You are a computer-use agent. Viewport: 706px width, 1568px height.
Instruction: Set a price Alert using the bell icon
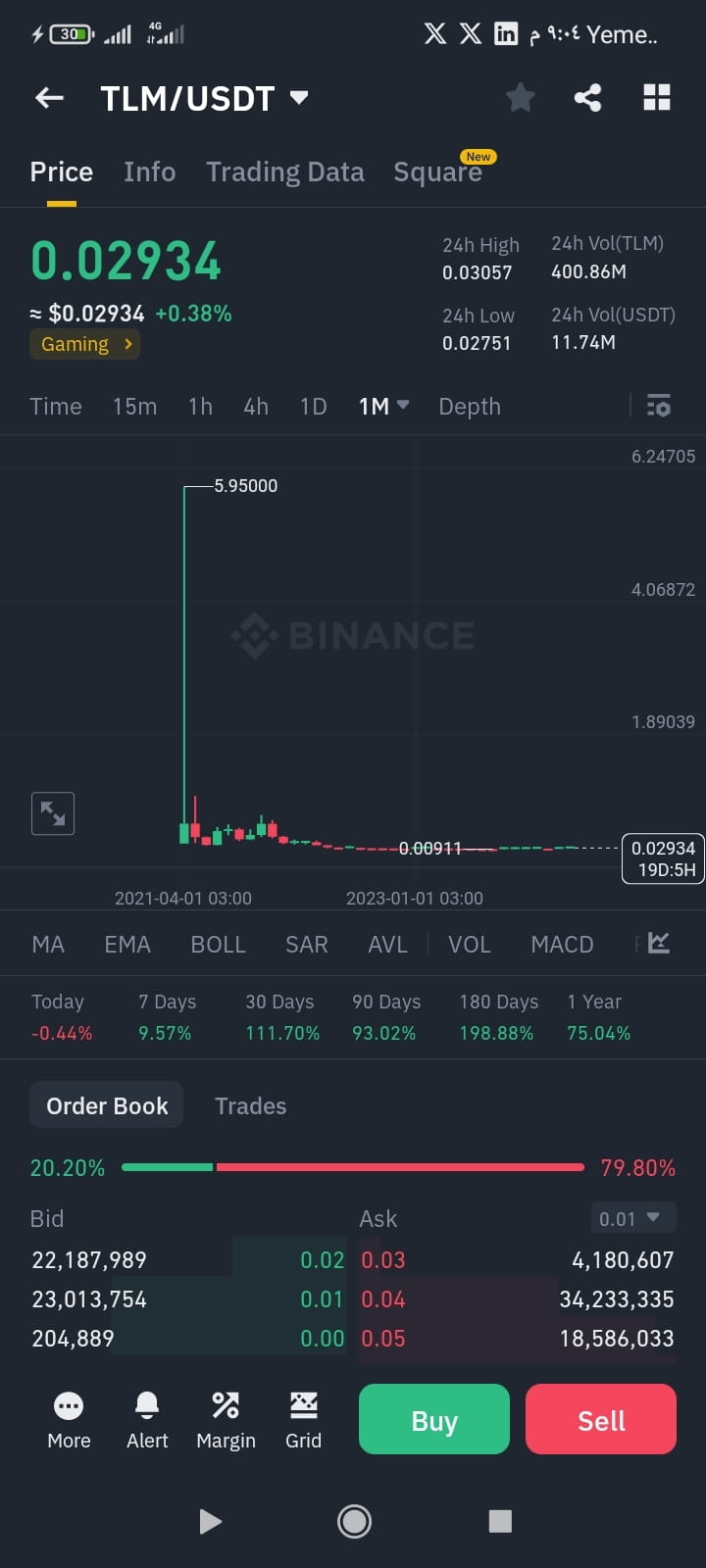tap(146, 1419)
